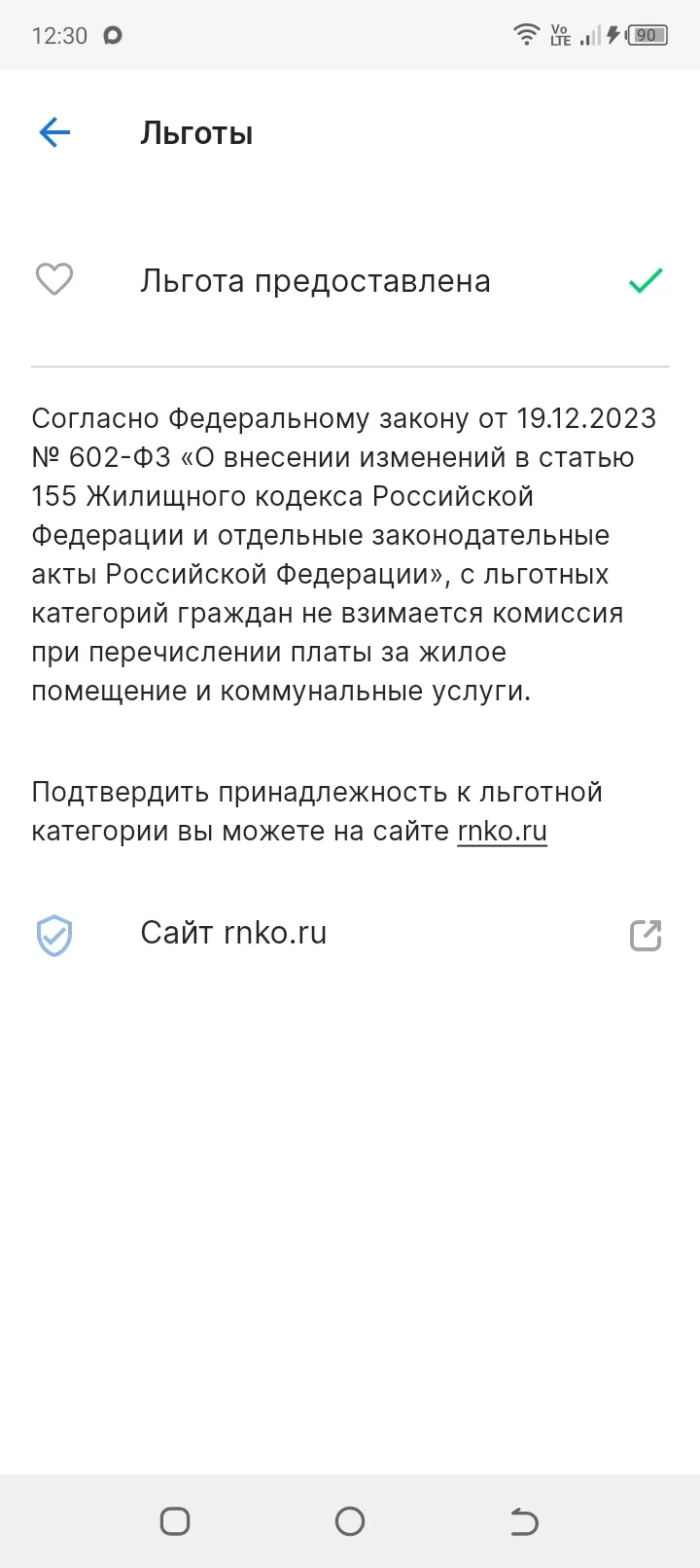Tap the system home button
This screenshot has width=700, height=1568.
[350, 1520]
